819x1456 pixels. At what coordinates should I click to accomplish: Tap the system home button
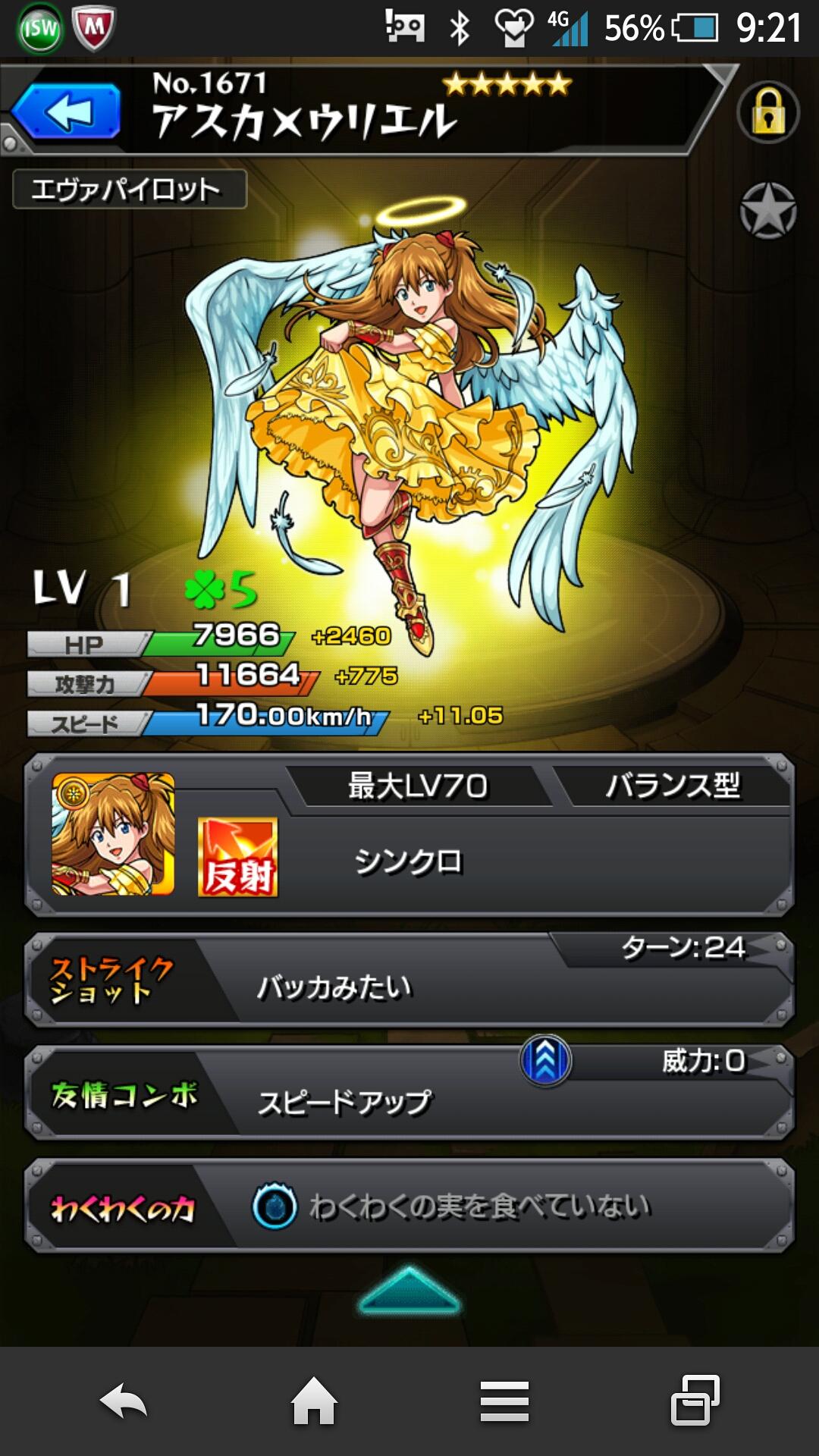tap(314, 1401)
